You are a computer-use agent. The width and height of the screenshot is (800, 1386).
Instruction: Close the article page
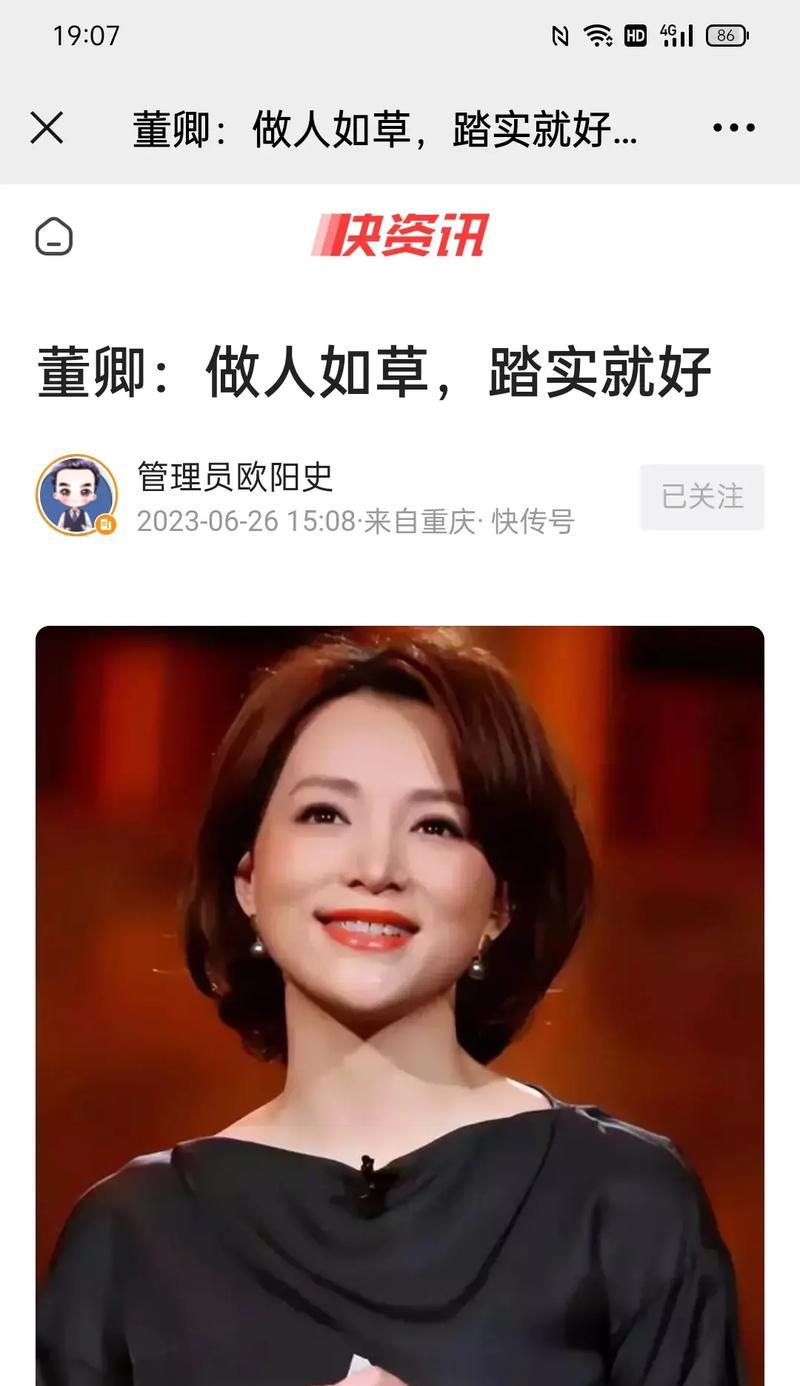[x=47, y=128]
